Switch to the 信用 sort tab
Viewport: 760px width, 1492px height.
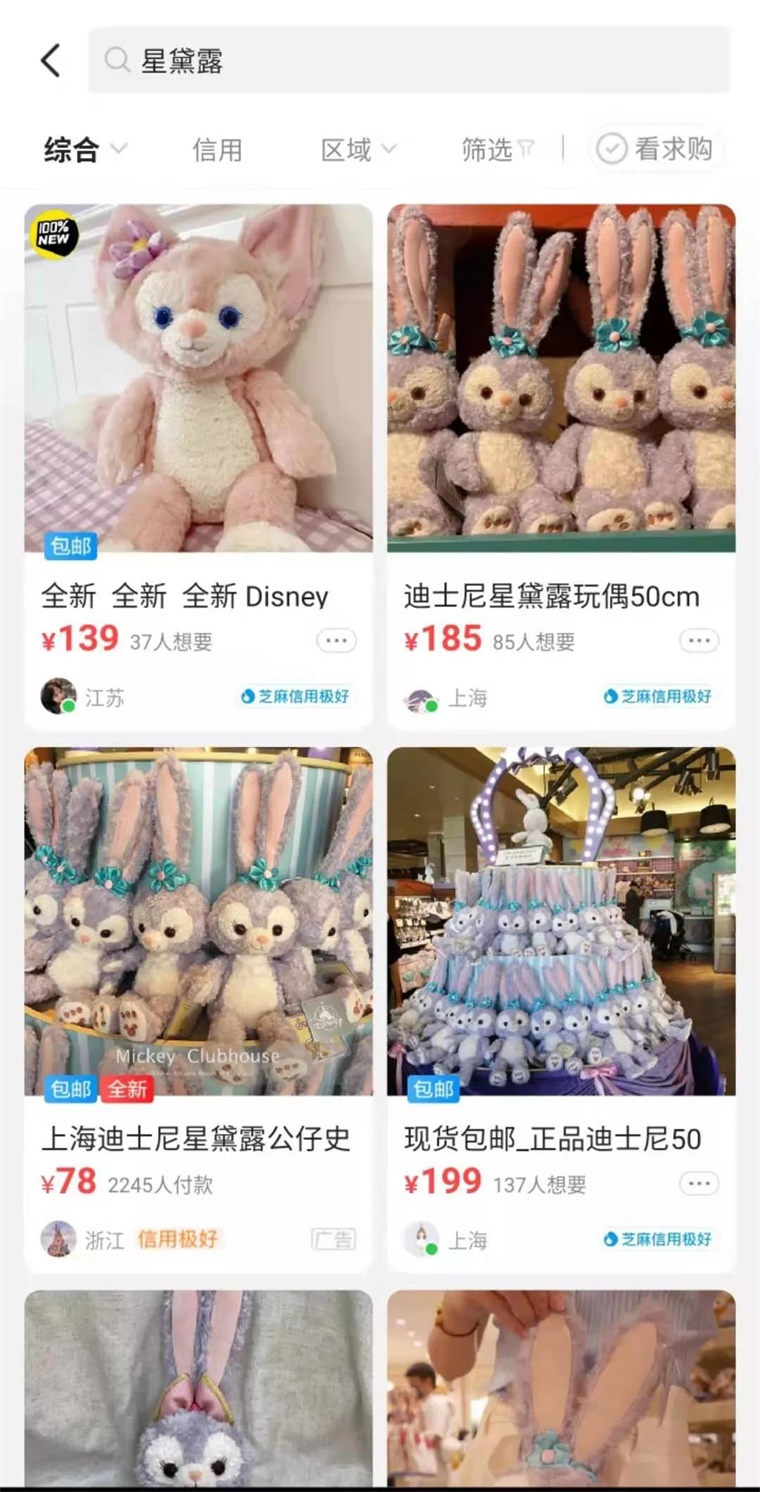[217, 150]
